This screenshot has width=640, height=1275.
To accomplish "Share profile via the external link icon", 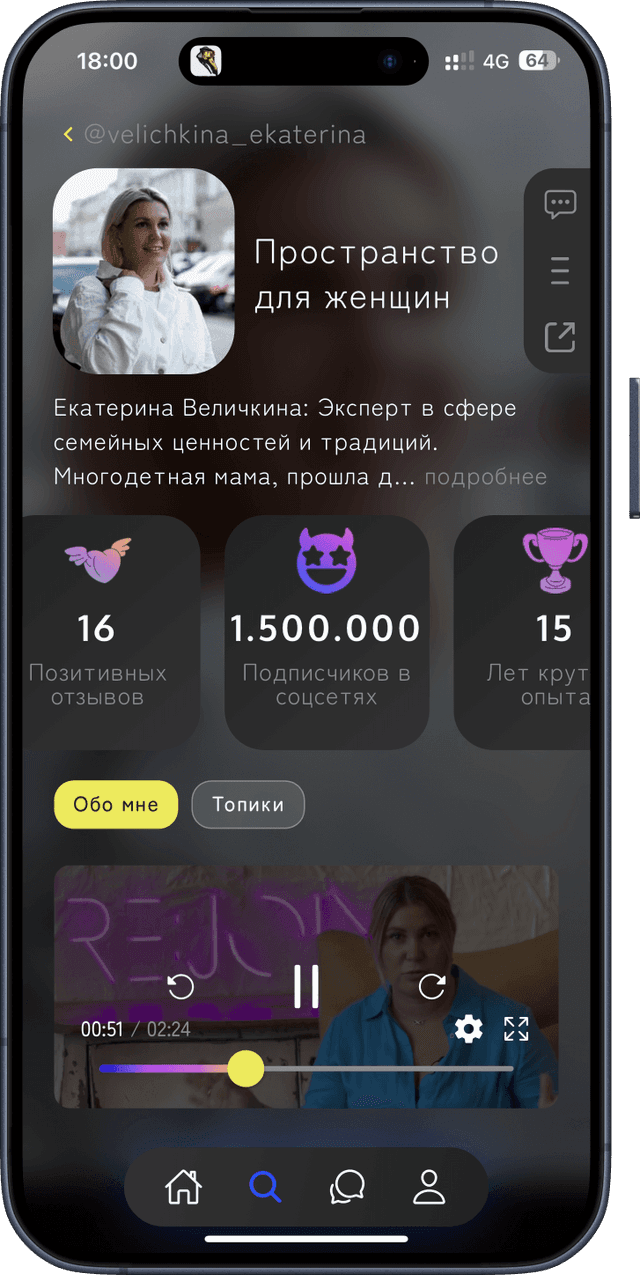I will (x=560, y=337).
